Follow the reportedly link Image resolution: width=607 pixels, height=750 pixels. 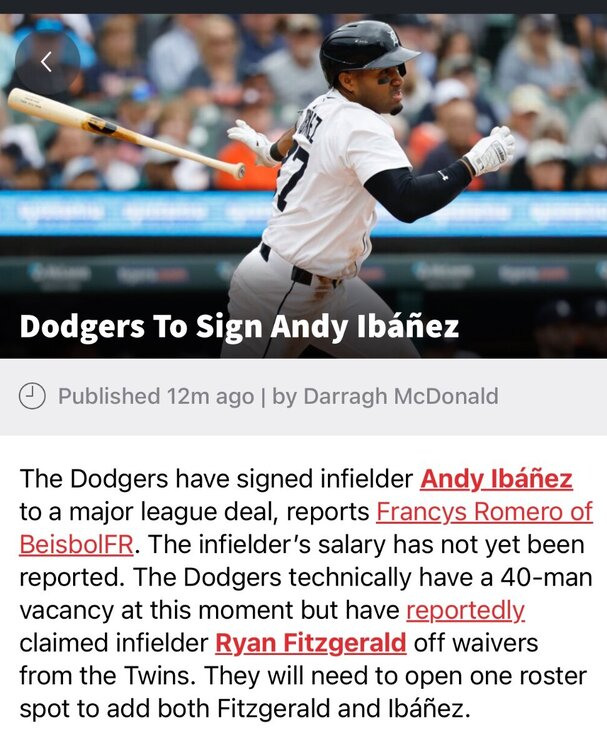[465, 610]
